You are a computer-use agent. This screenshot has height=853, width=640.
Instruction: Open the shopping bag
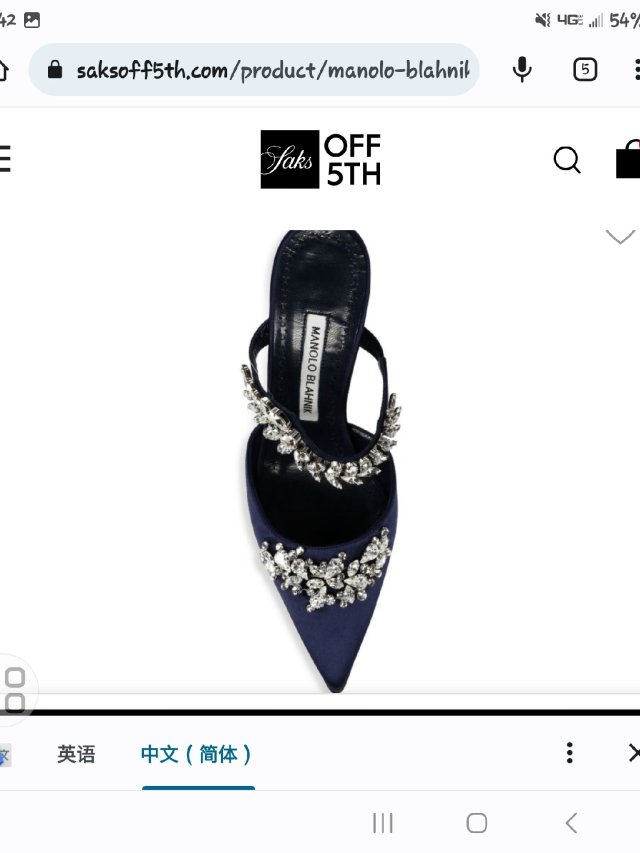coord(628,160)
